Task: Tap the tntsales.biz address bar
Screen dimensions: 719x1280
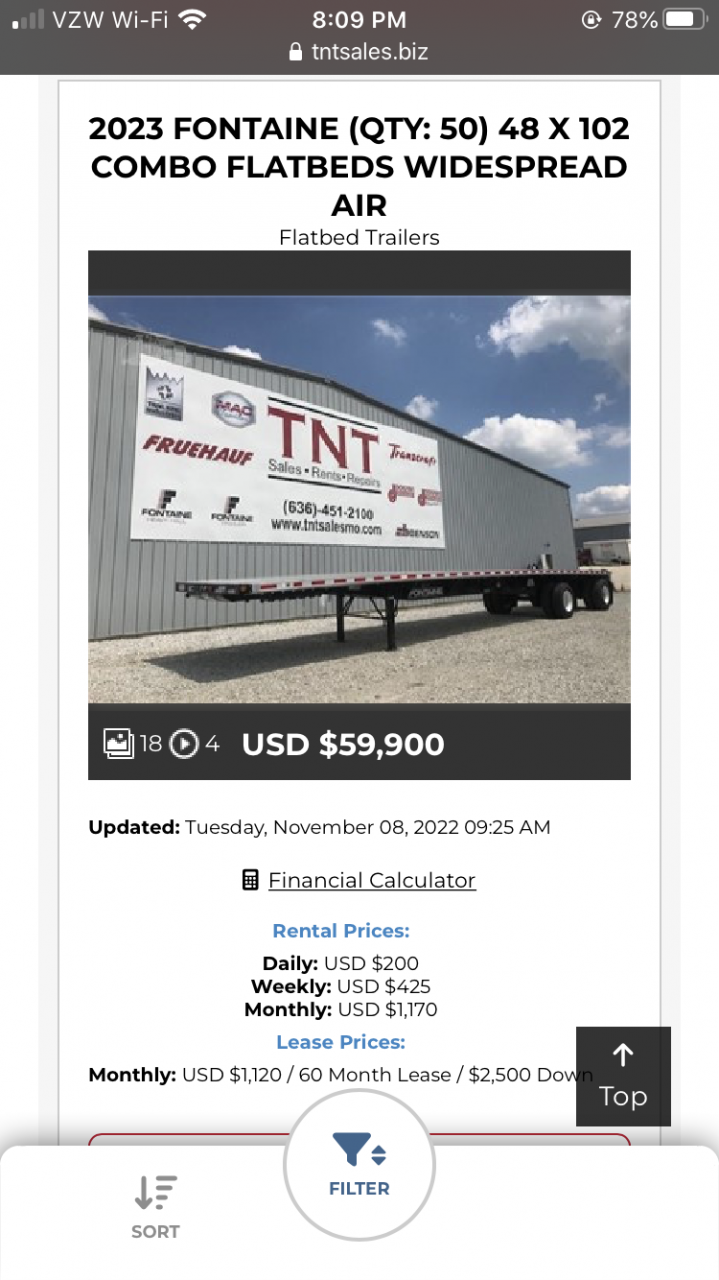Action: coord(359,52)
